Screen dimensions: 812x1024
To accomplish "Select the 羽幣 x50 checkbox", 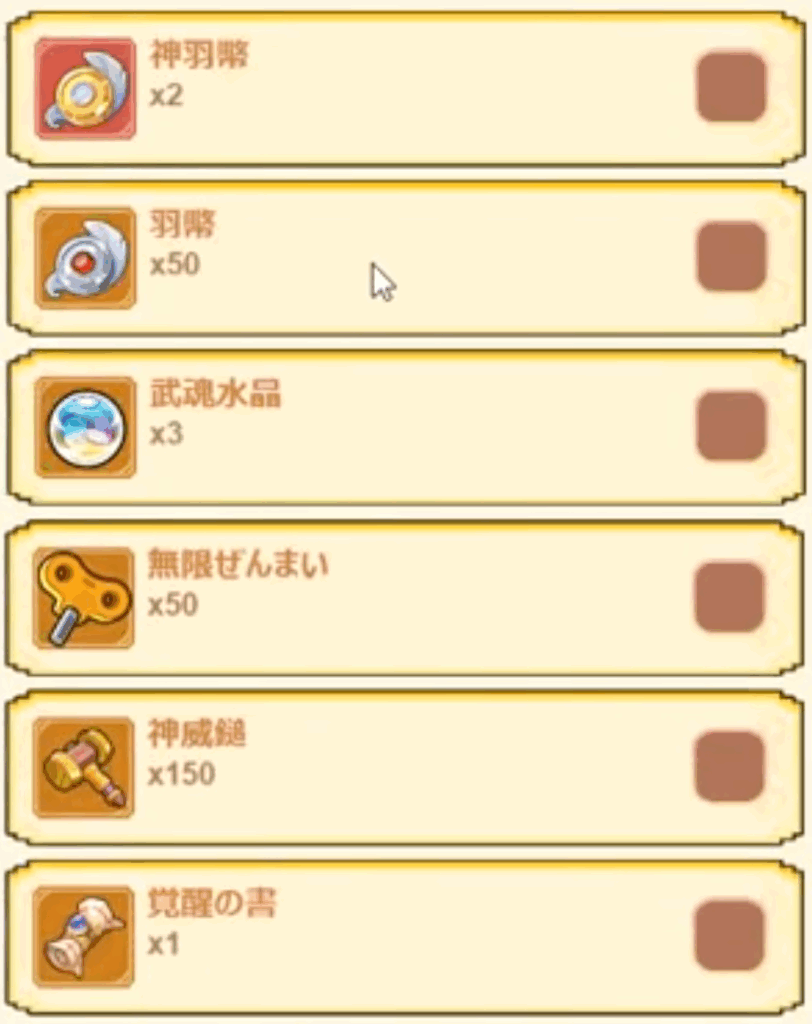I will coord(731,257).
